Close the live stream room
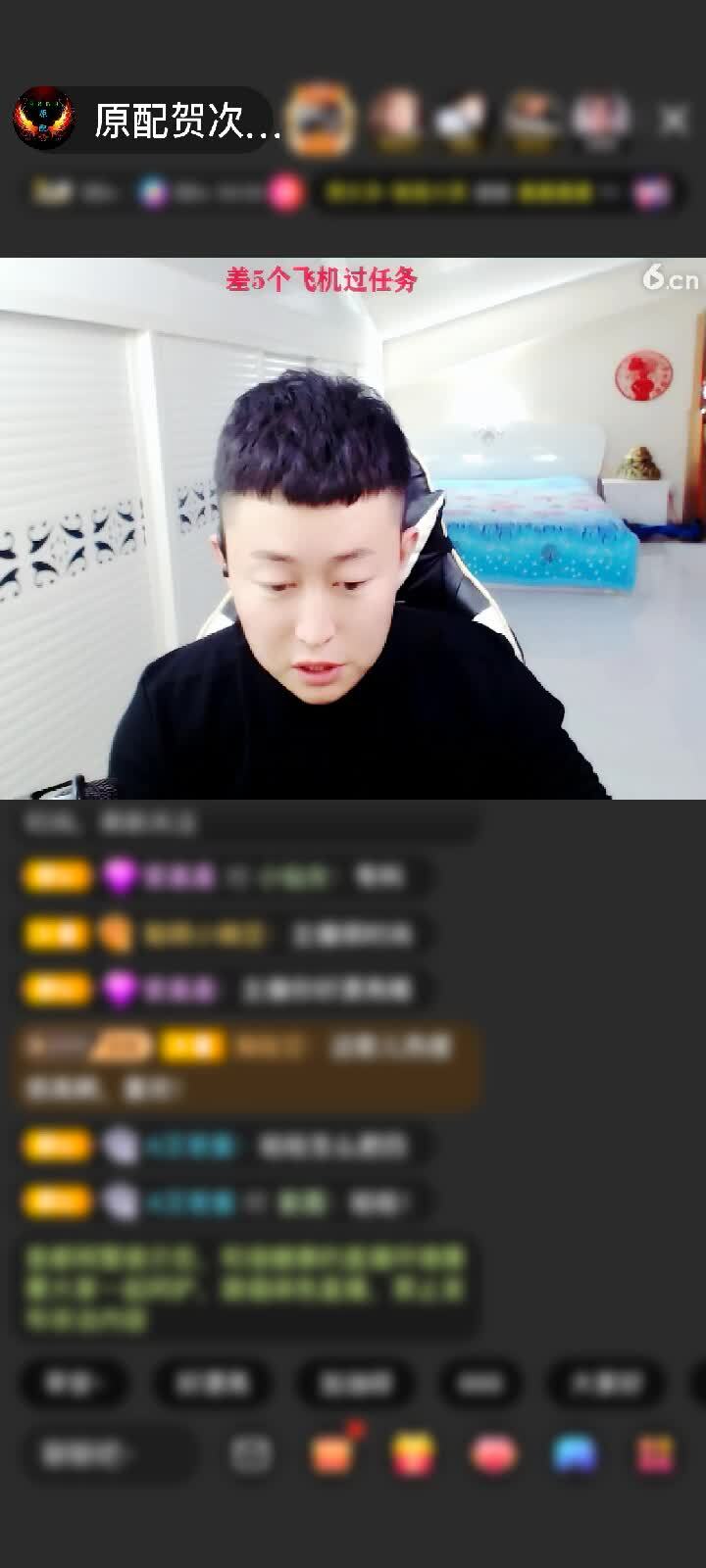706x1568 pixels. (674, 121)
